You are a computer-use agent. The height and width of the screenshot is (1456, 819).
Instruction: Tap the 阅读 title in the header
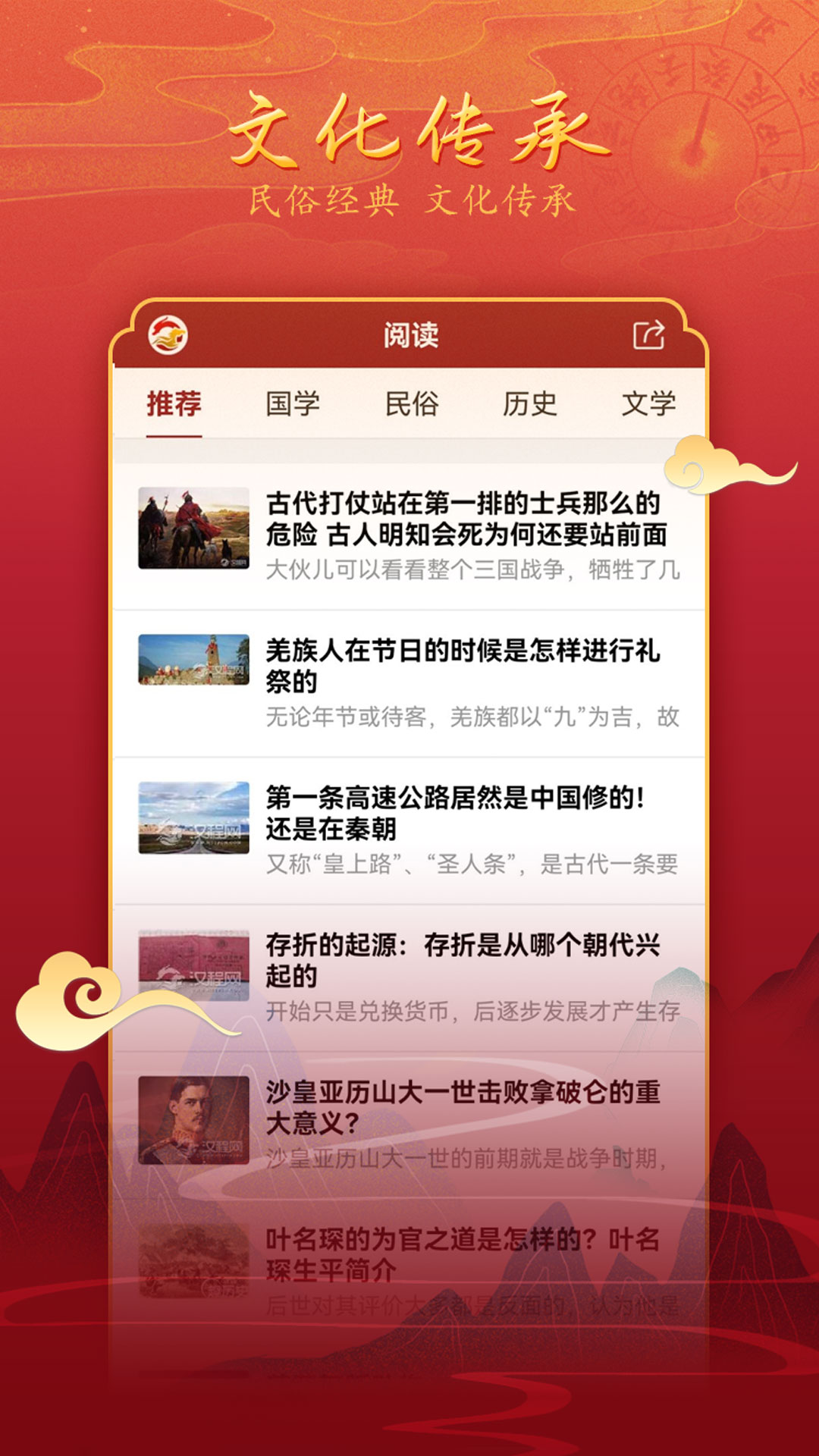409,334
